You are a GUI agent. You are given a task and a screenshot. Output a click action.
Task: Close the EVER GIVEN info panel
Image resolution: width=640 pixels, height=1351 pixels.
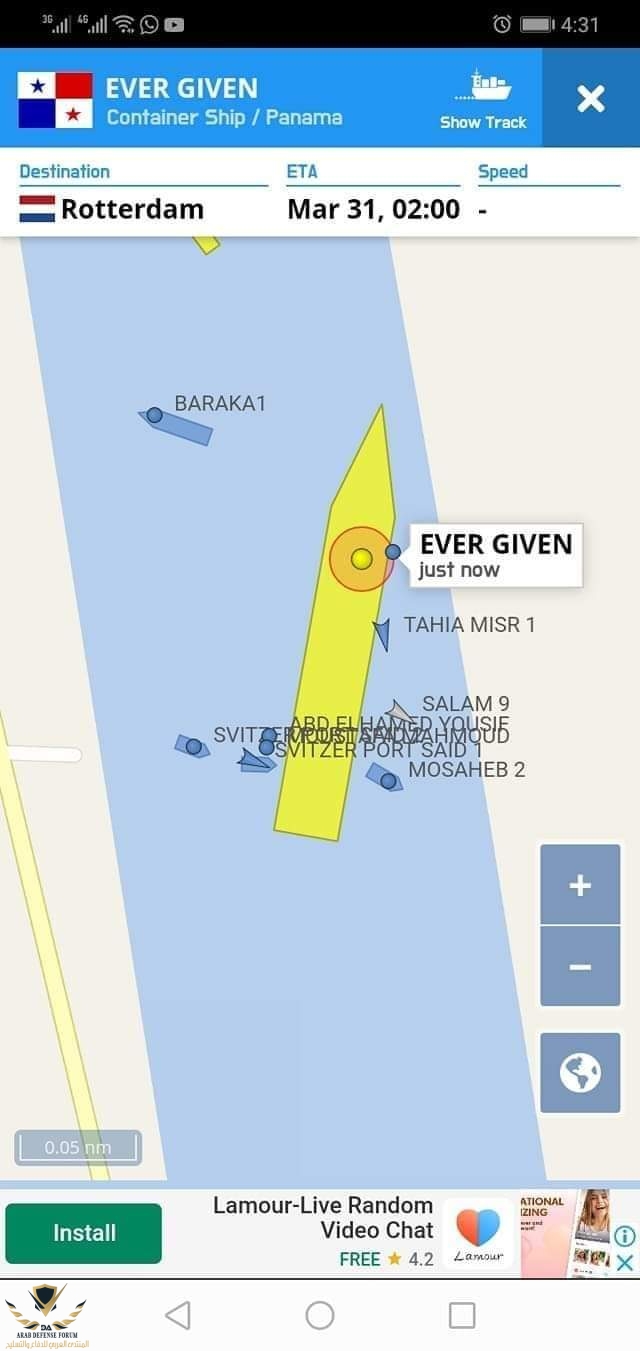(x=591, y=98)
